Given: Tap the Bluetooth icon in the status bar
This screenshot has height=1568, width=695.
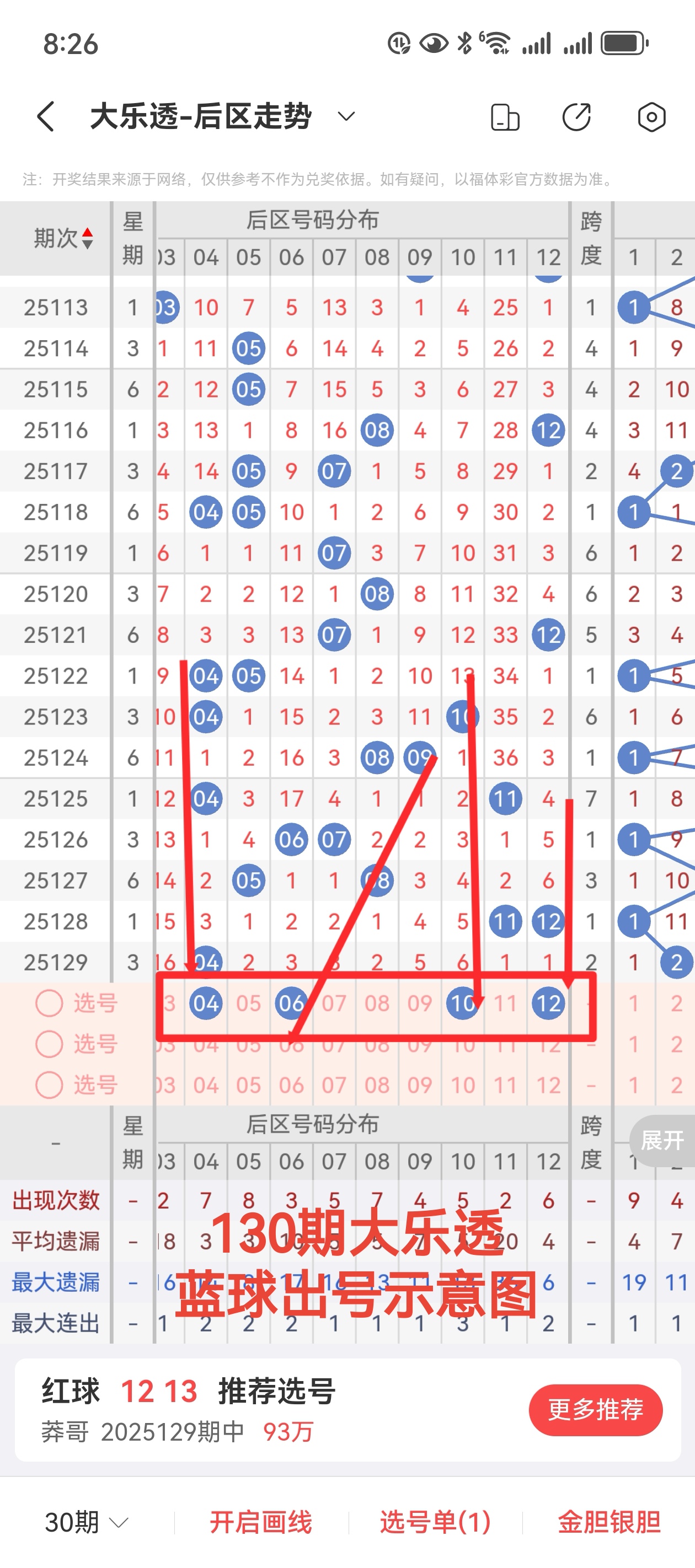Looking at the screenshot, I should [x=463, y=41].
